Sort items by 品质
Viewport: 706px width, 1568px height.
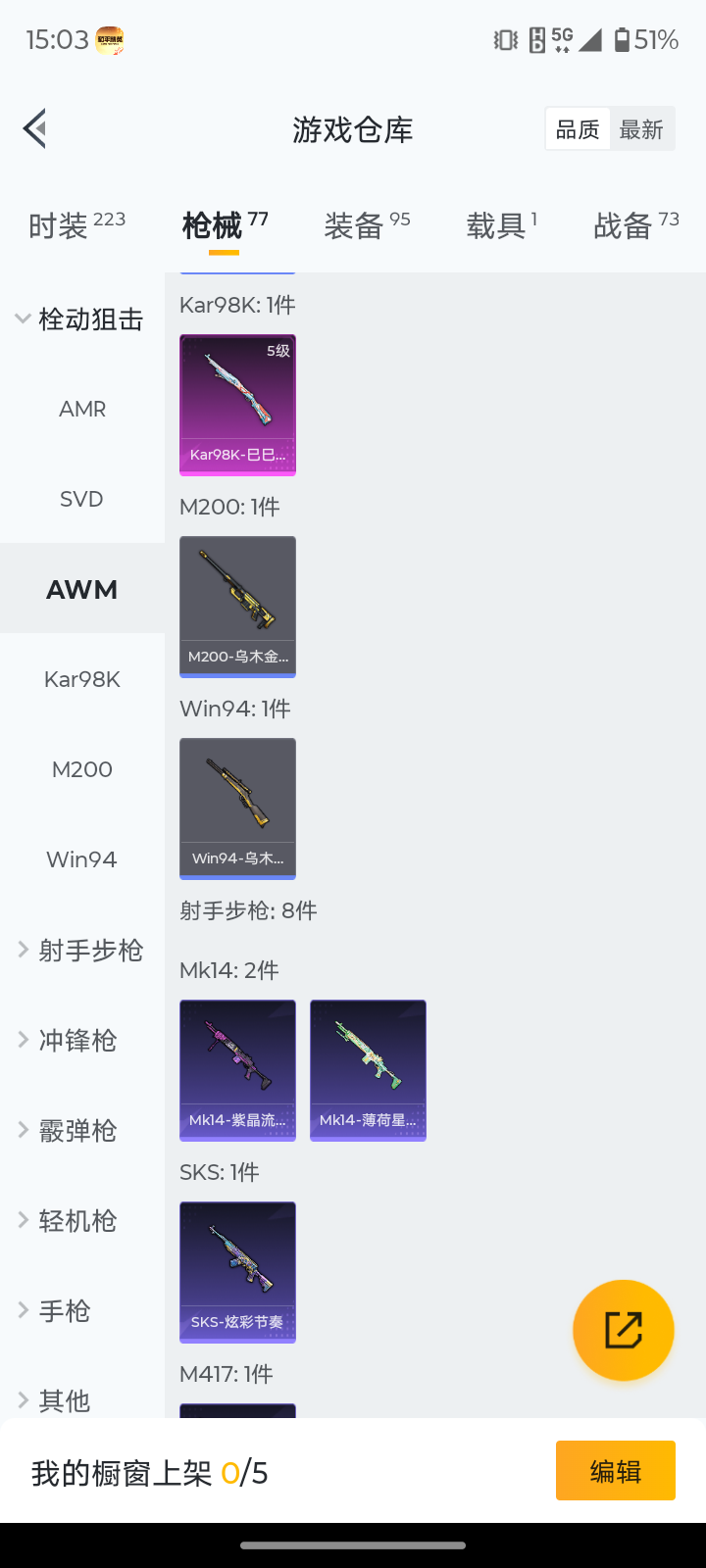pyautogui.click(x=578, y=129)
